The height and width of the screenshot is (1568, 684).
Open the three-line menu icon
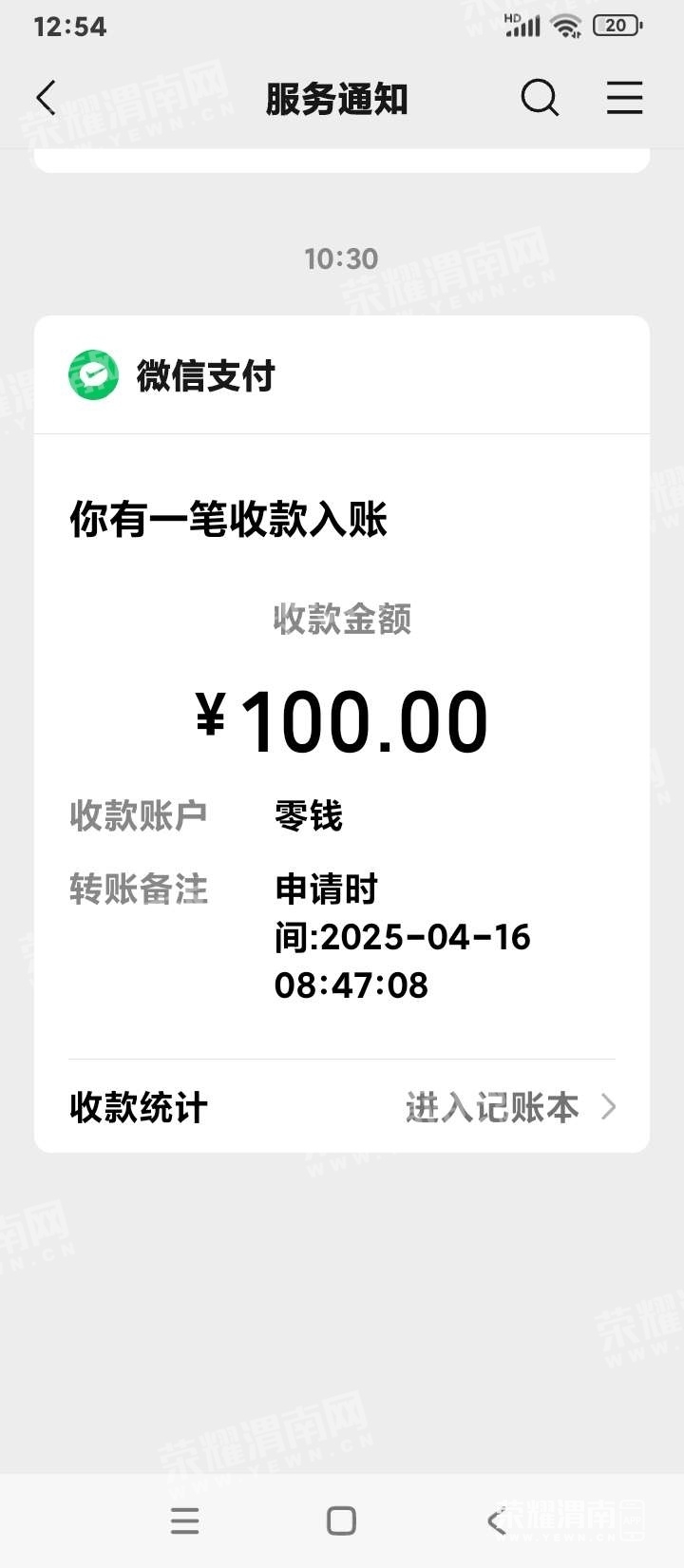coord(624,98)
